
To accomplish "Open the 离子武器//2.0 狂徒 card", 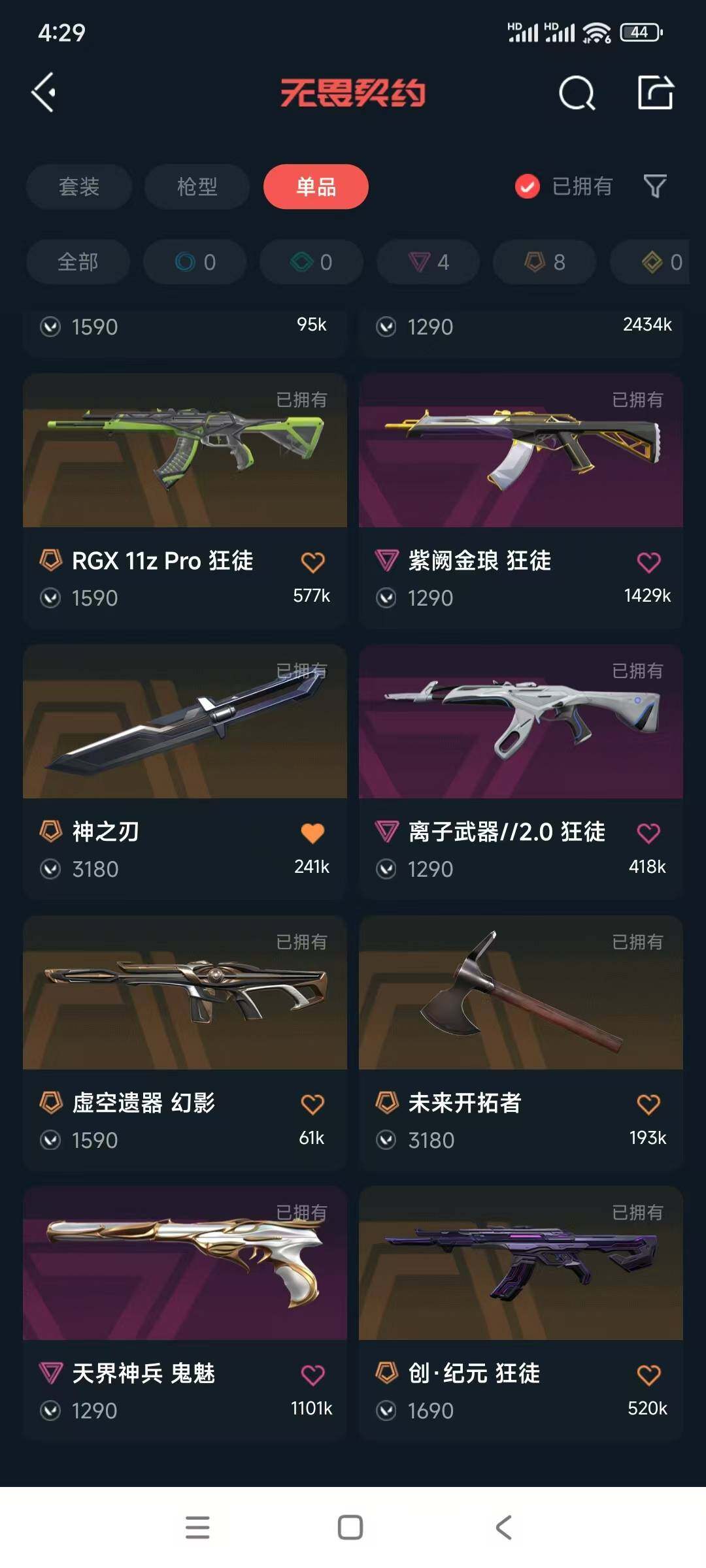I will pyautogui.click(x=520, y=722).
